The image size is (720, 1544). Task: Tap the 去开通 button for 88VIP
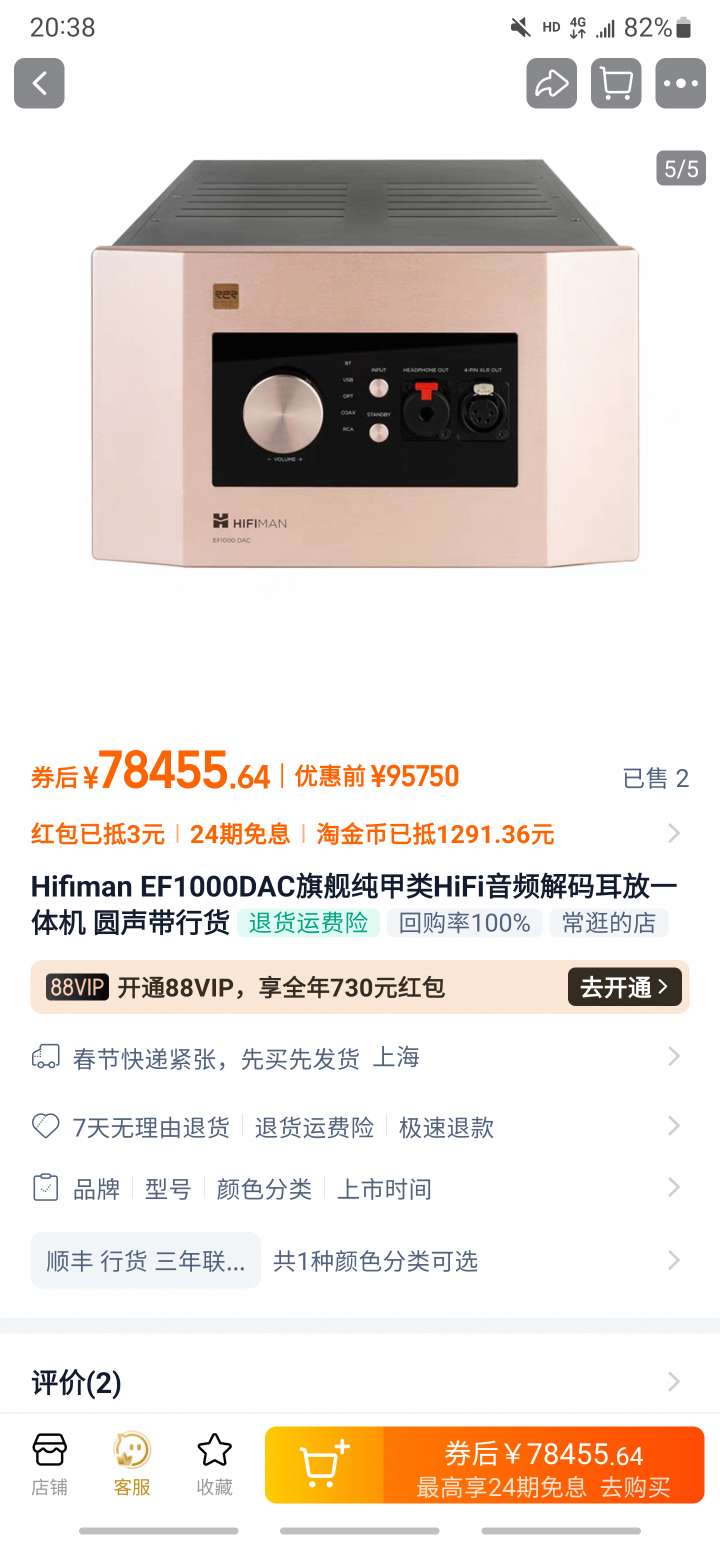tap(624, 988)
